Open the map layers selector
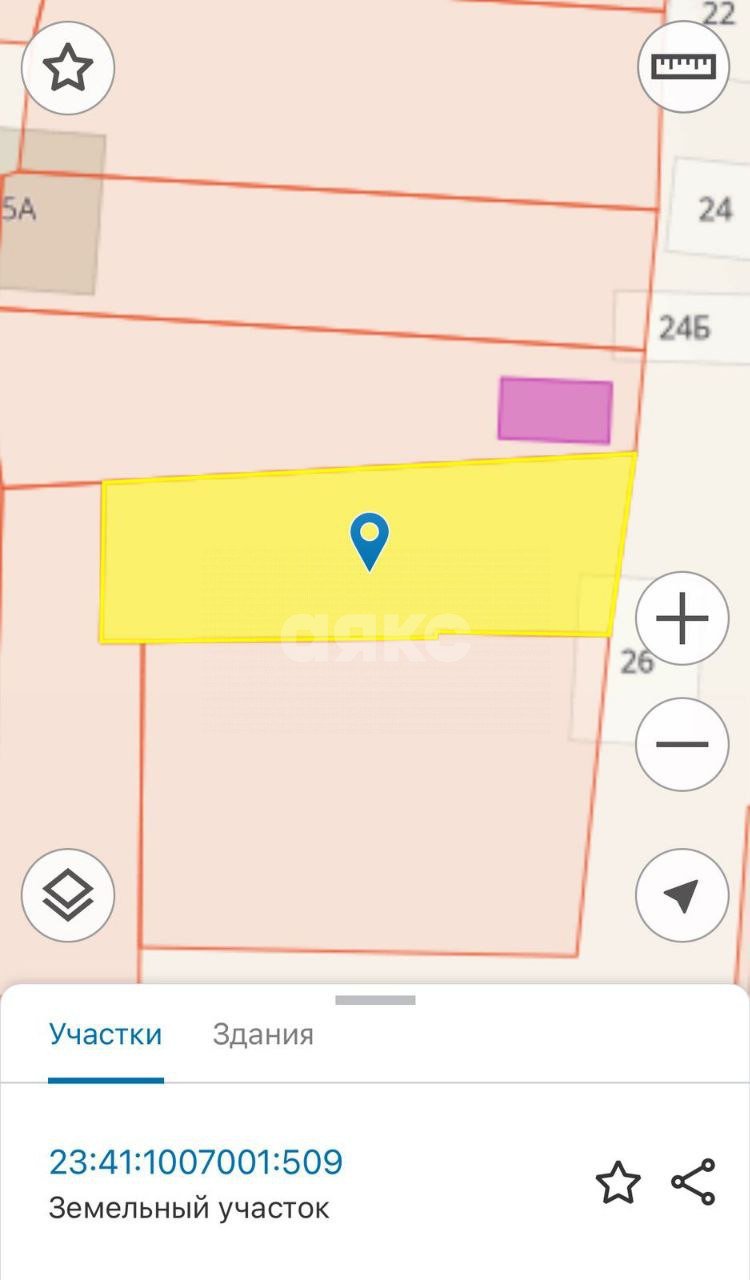 click(68, 895)
